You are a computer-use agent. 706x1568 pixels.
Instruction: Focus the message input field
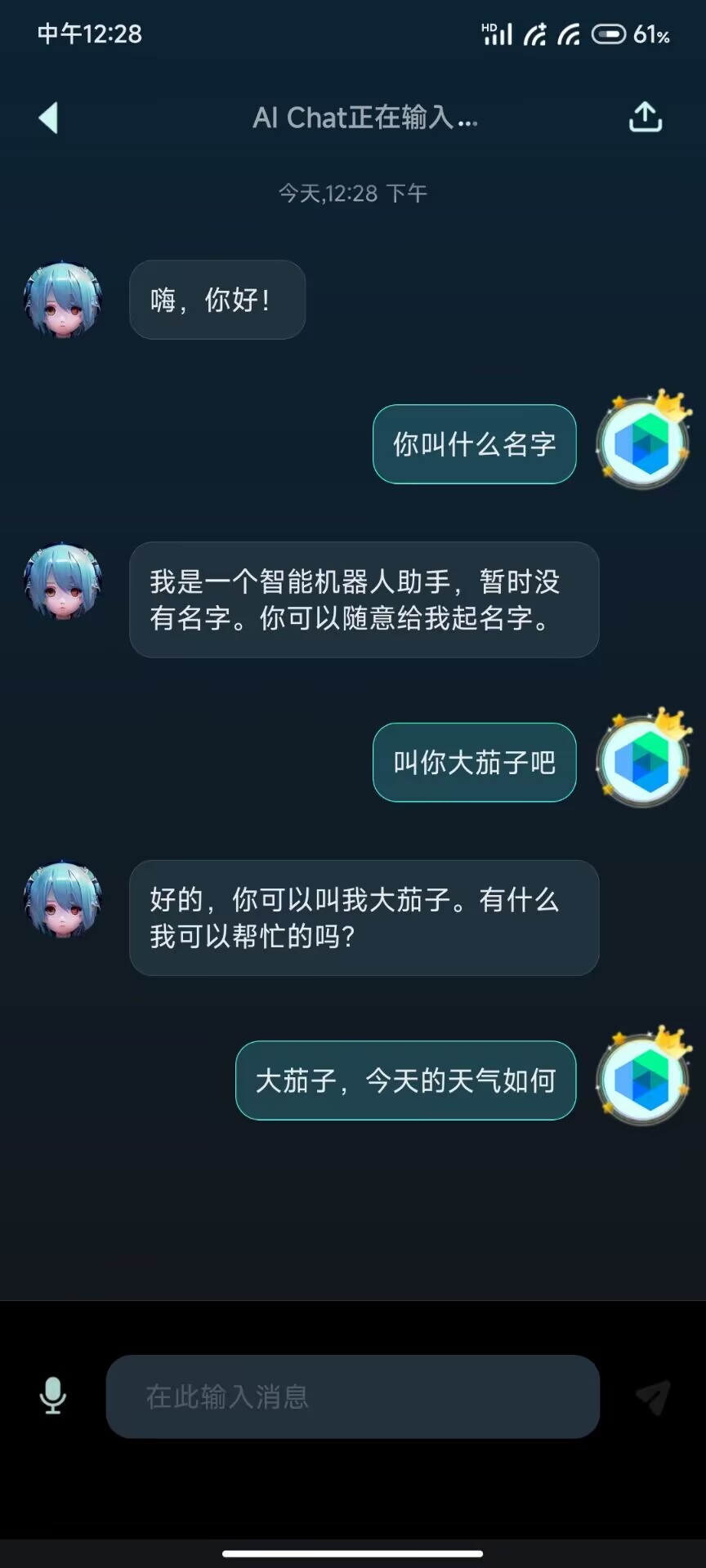pos(352,1396)
